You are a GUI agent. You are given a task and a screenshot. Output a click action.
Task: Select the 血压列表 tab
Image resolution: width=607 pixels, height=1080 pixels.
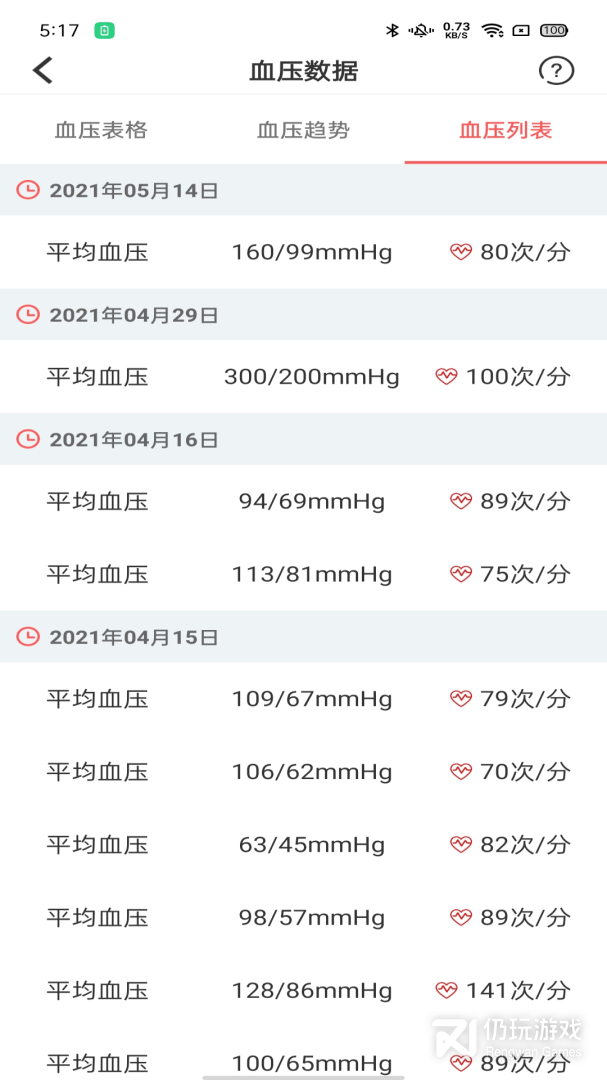(505, 130)
